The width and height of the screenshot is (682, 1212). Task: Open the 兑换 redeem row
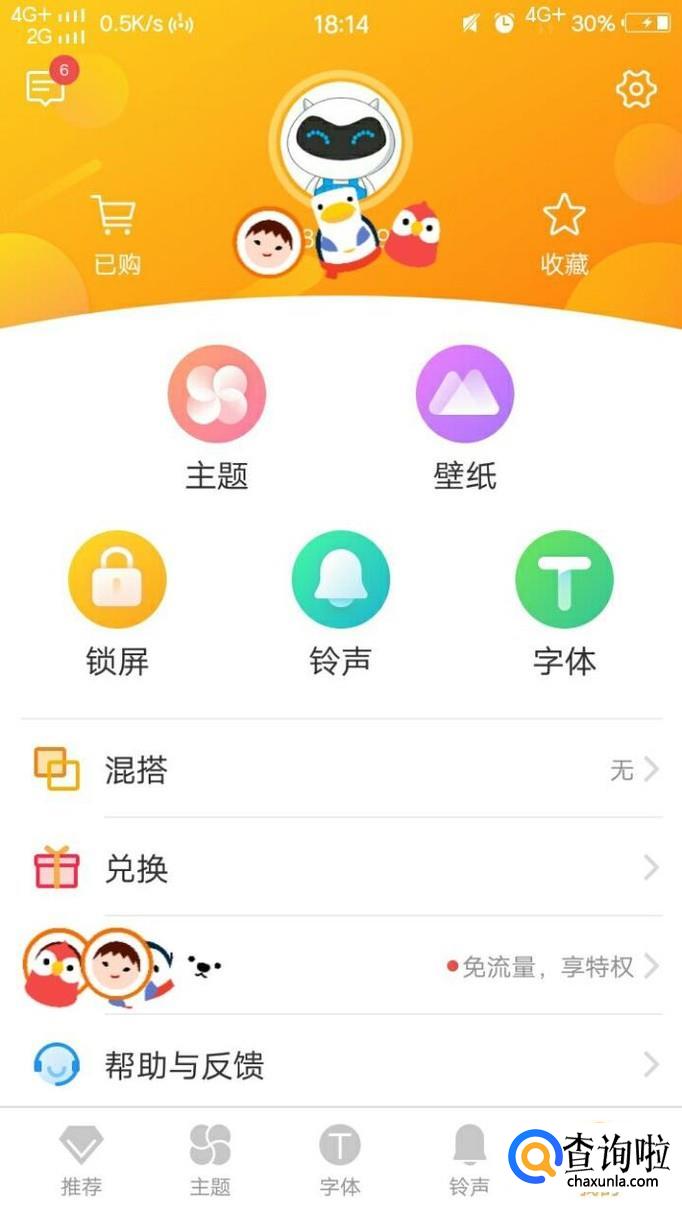[x=341, y=867]
